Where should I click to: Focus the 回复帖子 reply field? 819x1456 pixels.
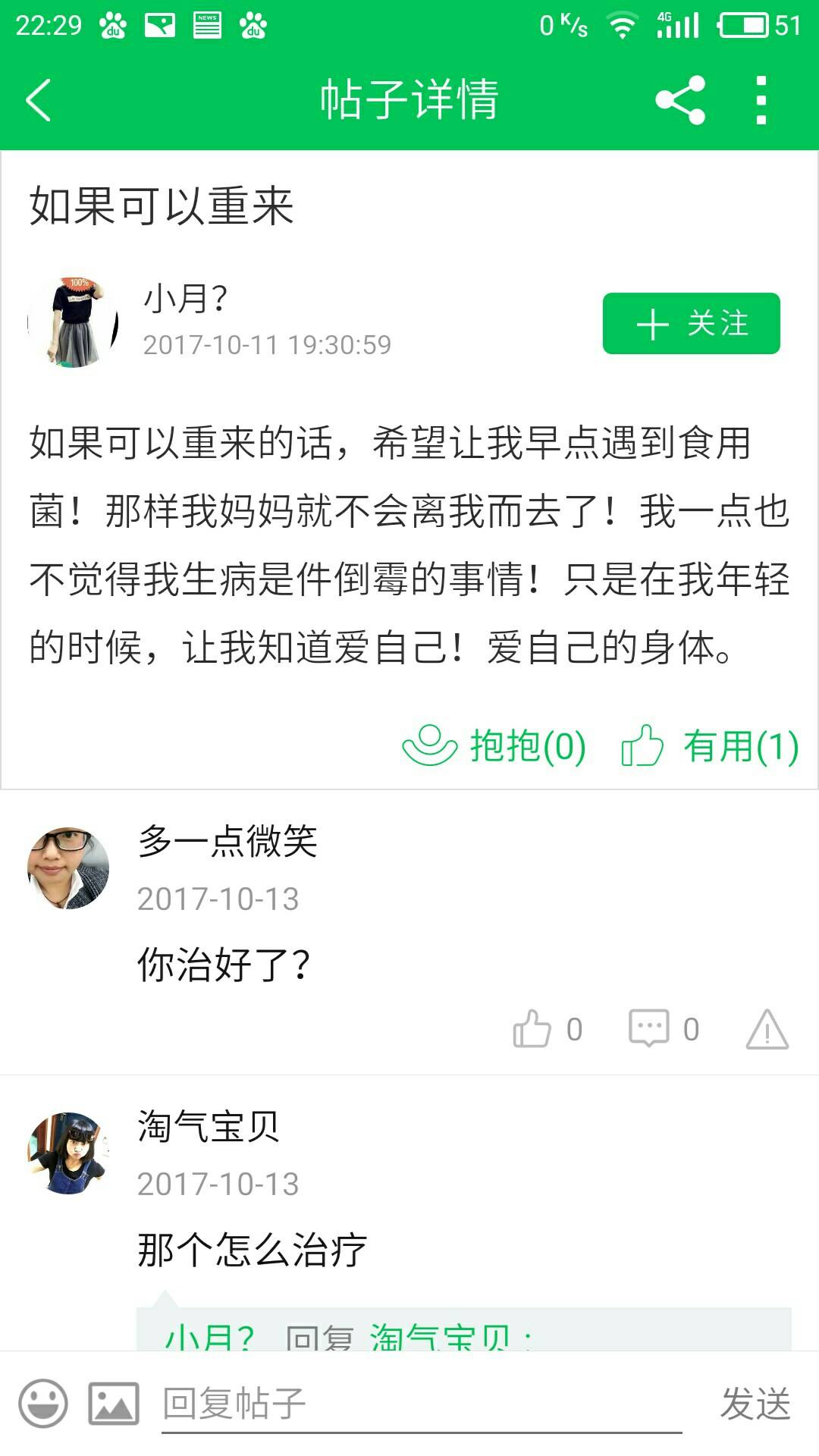coord(421,1403)
